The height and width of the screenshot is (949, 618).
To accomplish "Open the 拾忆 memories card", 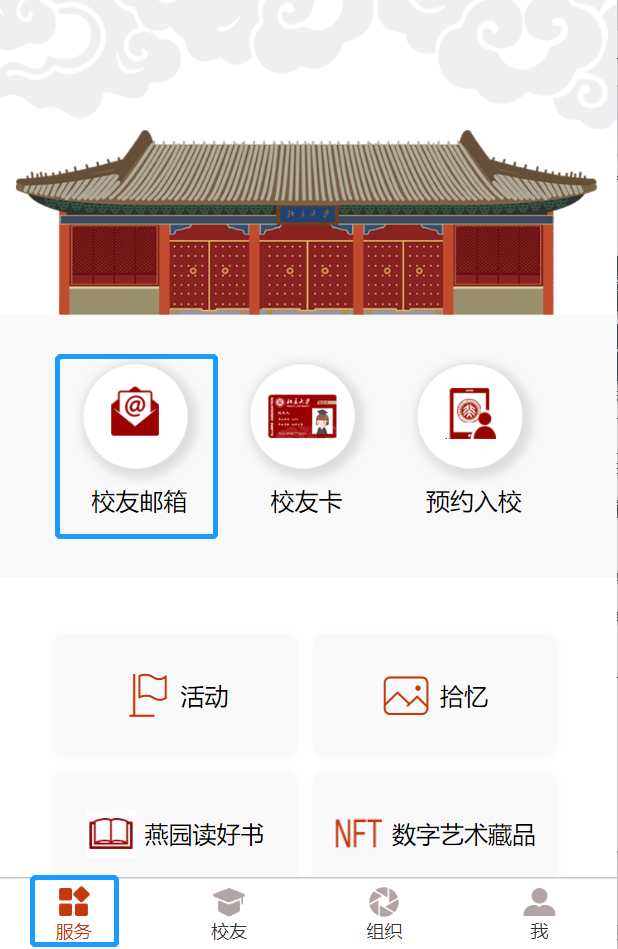I will point(435,696).
